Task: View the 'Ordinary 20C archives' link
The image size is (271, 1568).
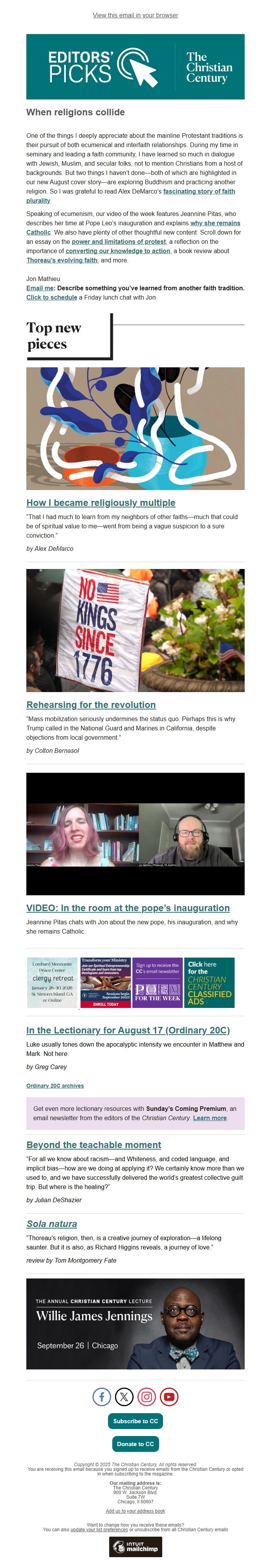Action: pos(55,1086)
